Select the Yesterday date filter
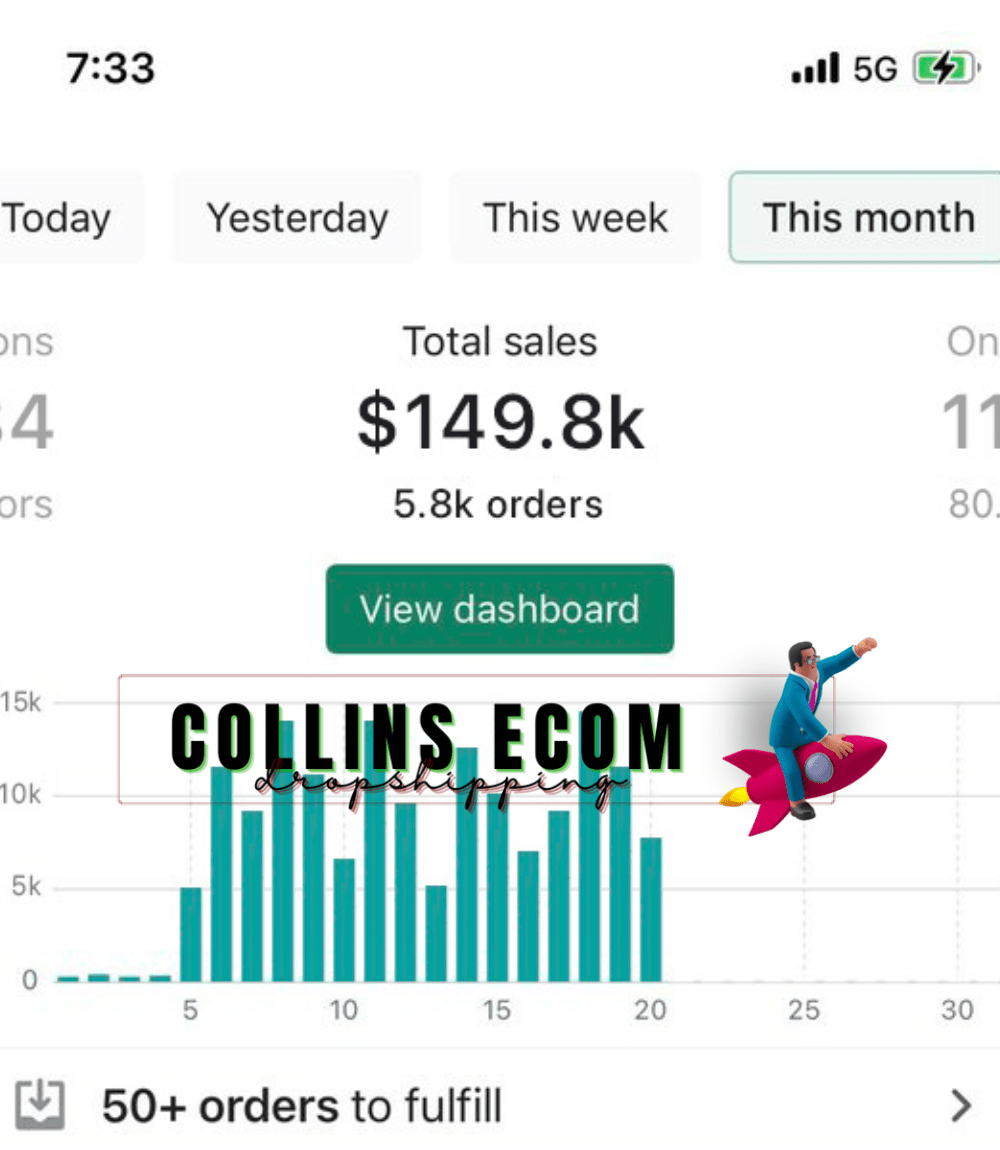This screenshot has width=1000, height=1150. click(x=297, y=217)
